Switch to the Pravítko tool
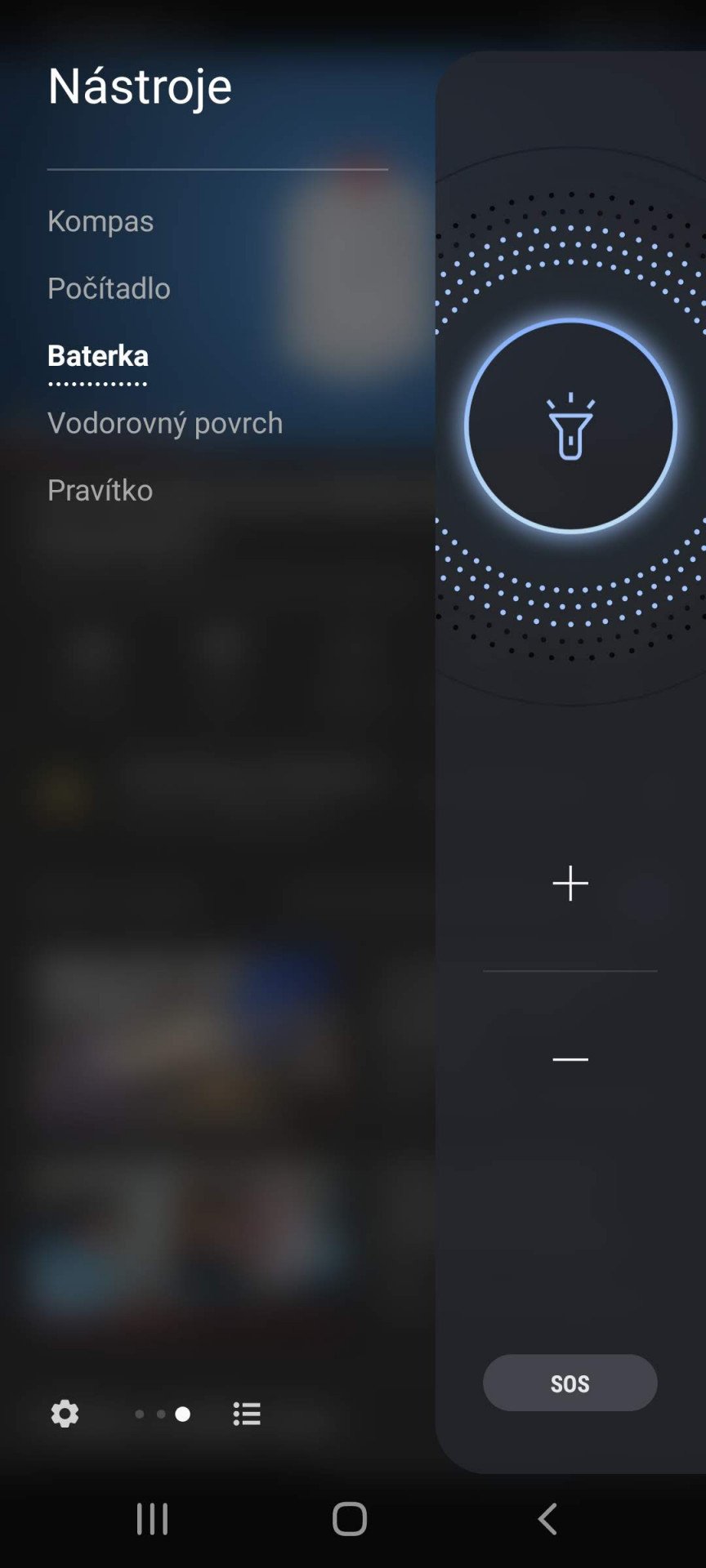706x1568 pixels. [x=100, y=490]
